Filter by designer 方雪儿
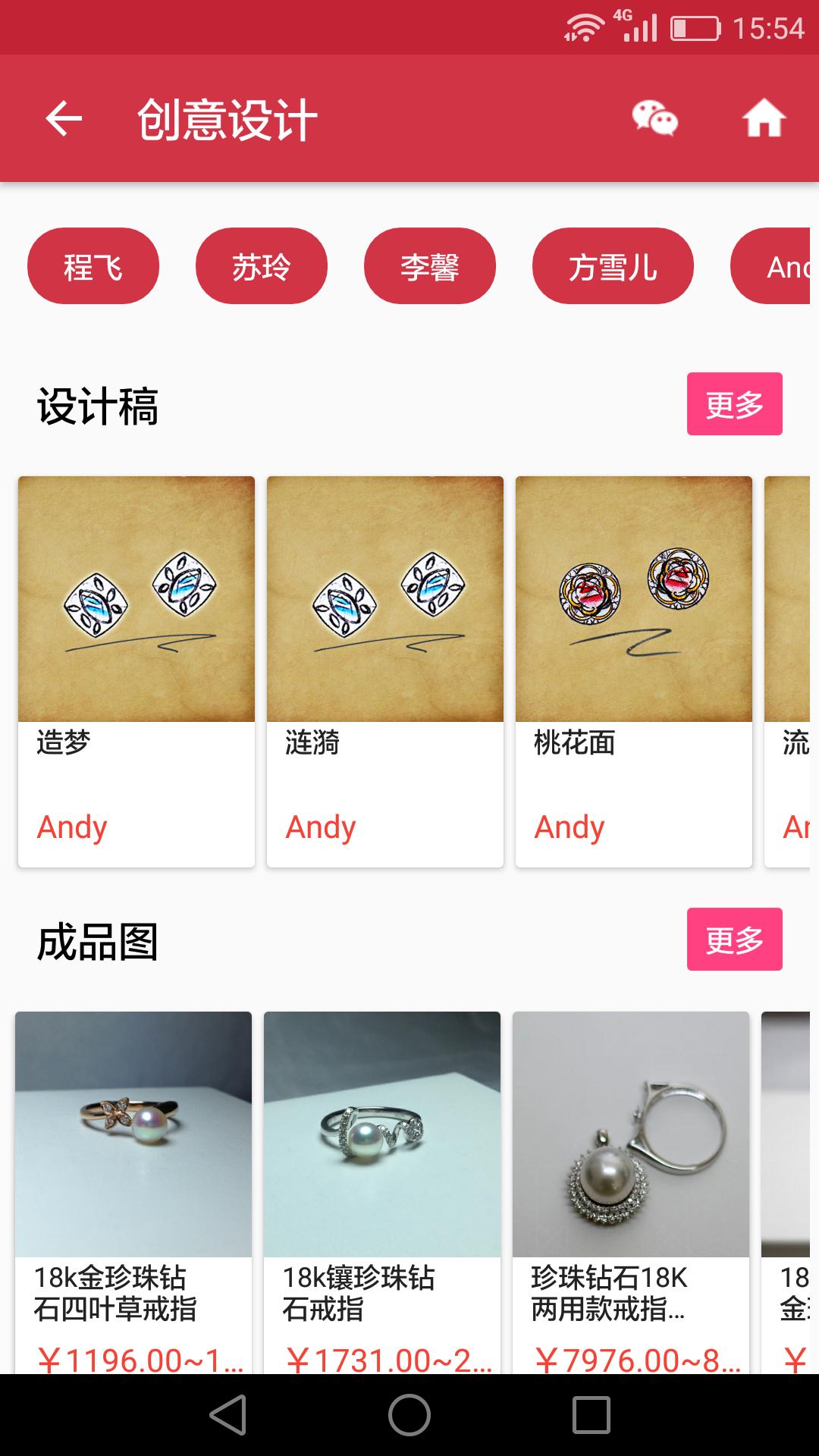This screenshot has width=819, height=1456. 613,266
